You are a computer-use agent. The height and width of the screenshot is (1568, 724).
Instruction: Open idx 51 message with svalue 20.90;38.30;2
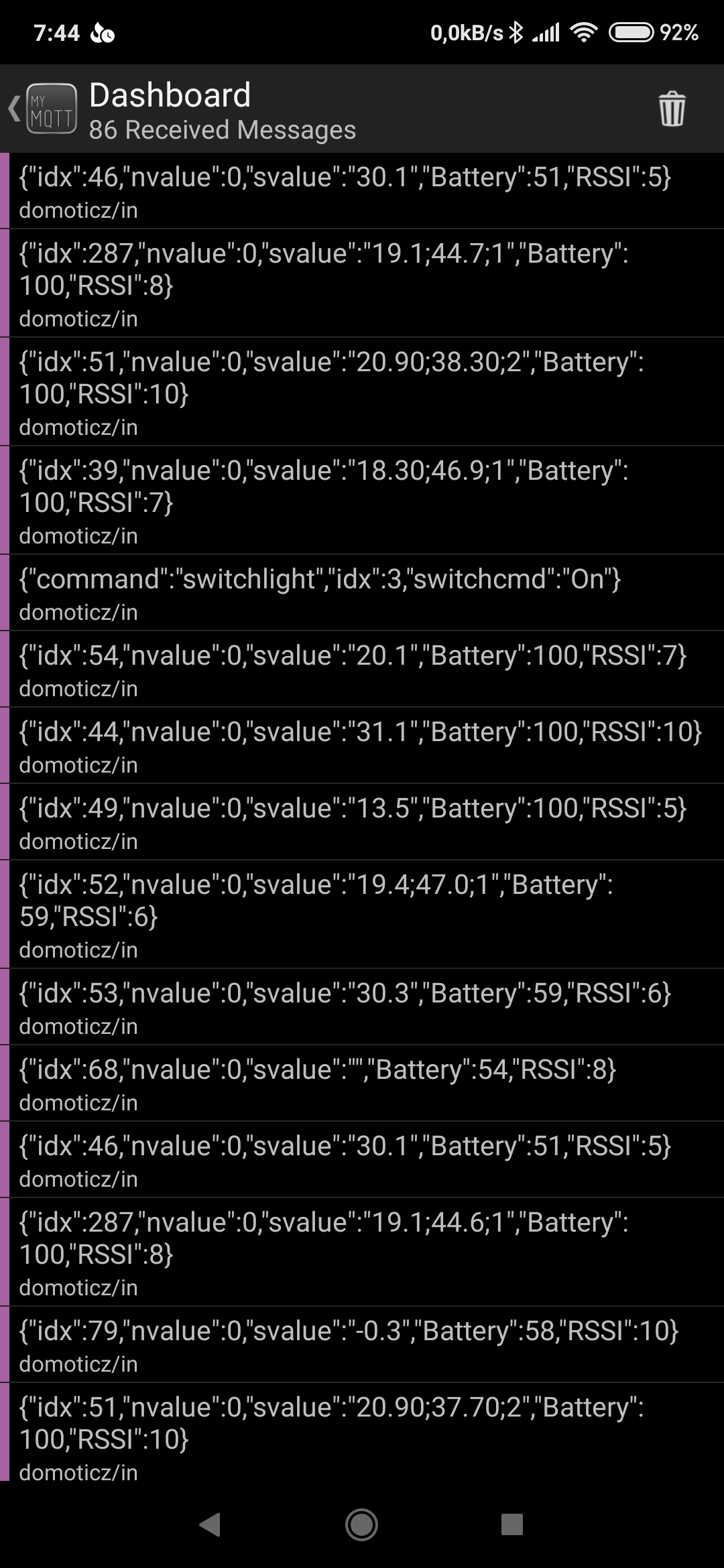coord(362,391)
